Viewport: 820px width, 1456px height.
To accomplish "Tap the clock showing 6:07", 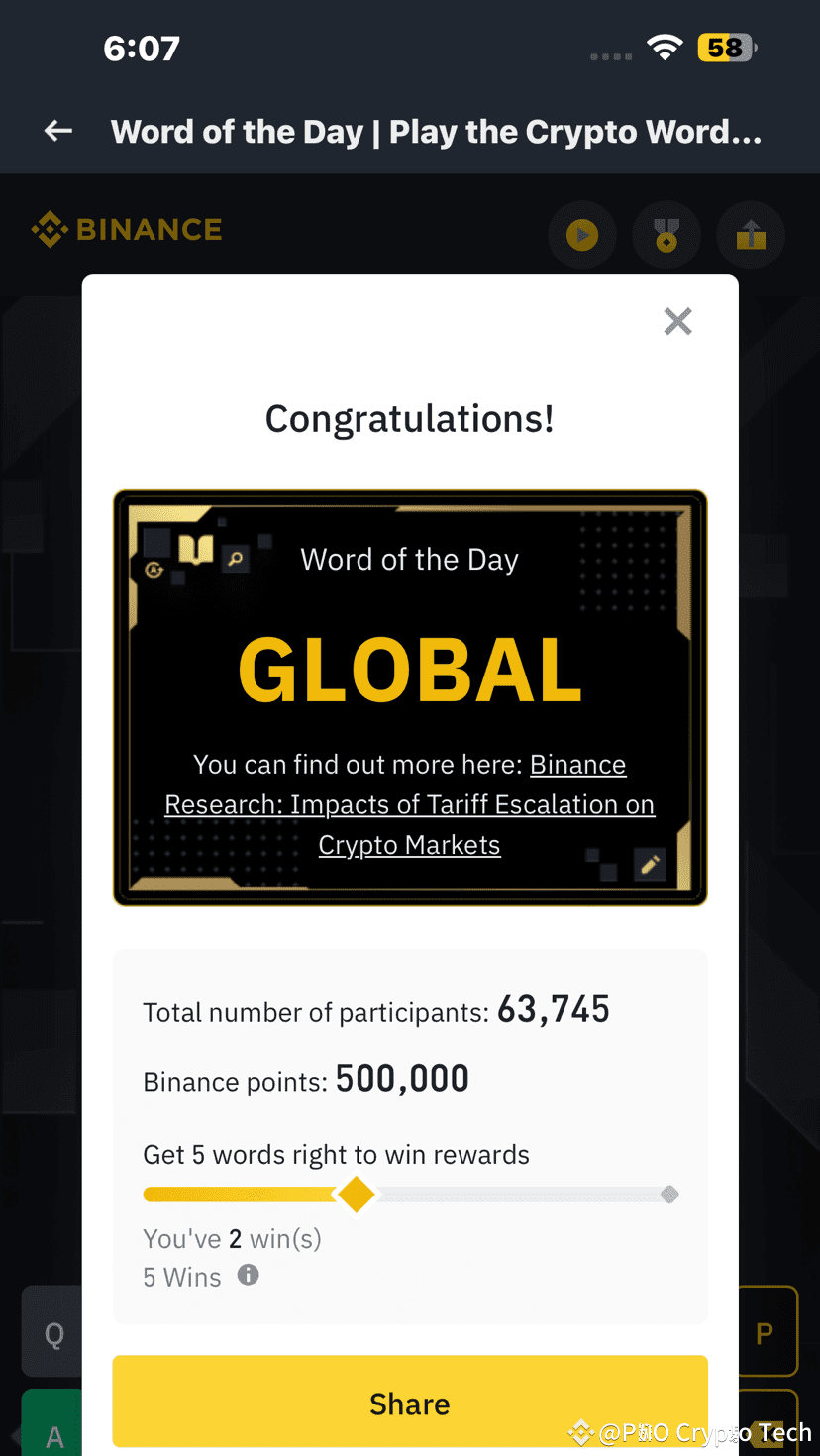I will pos(141,47).
